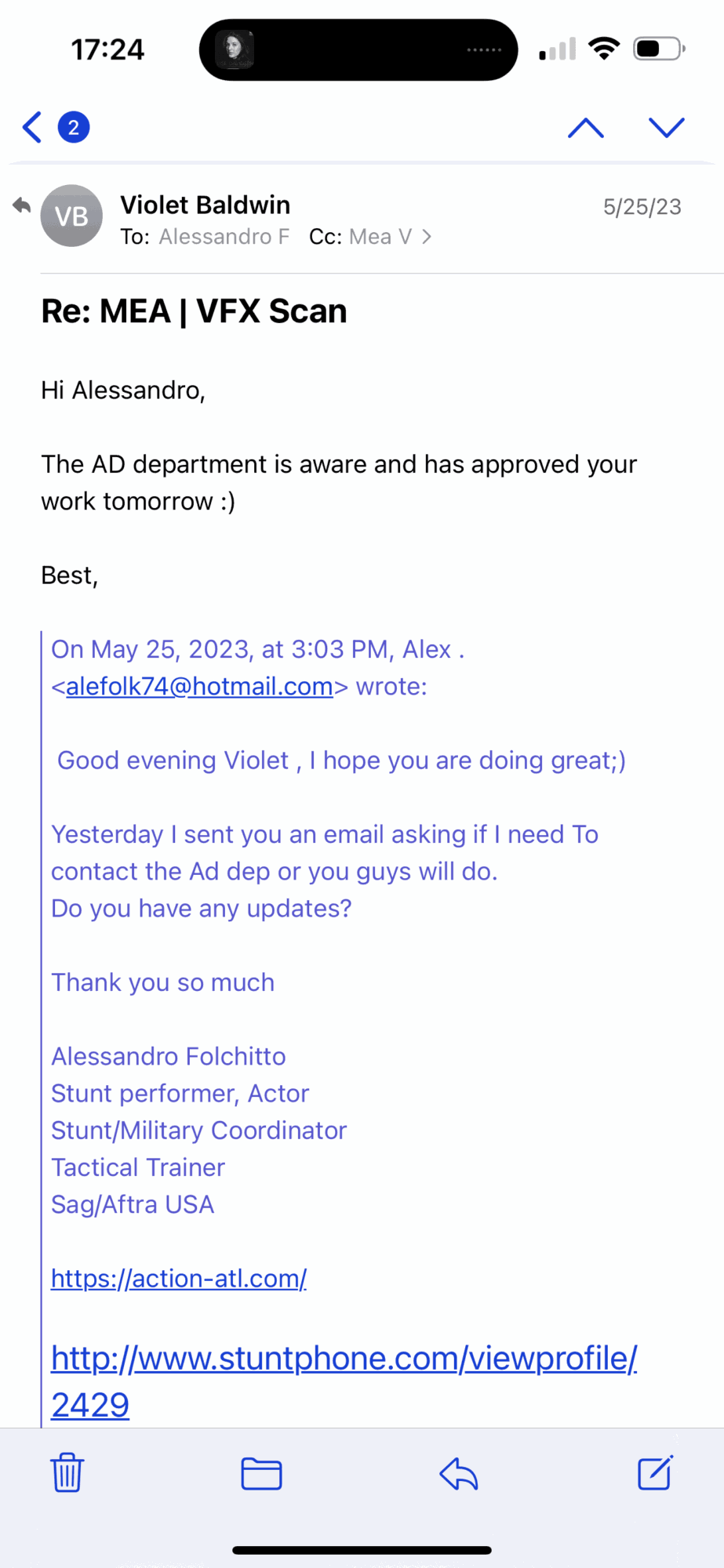This screenshot has width=724, height=1568.
Task: Open Violet Baldwin's sender contact
Action: click(205, 205)
